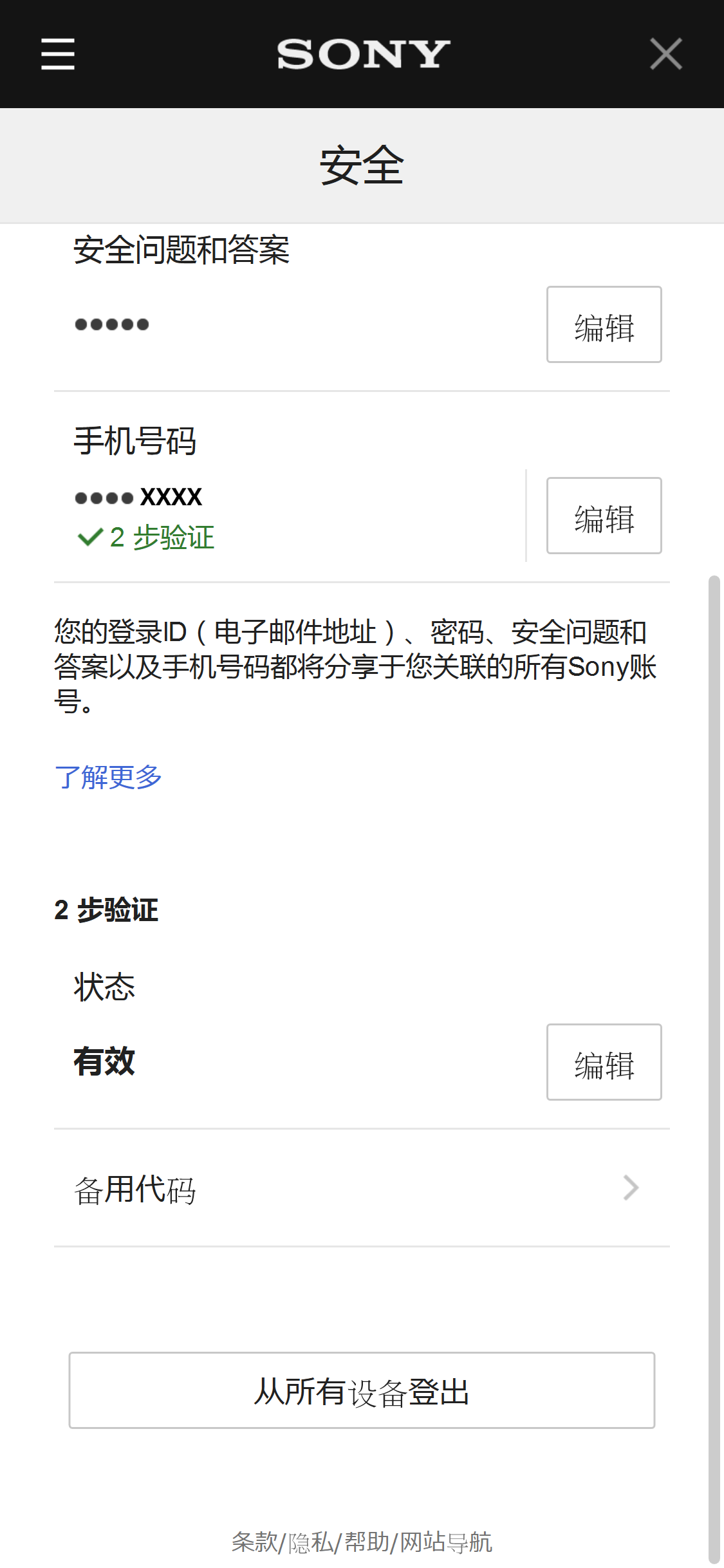Screen dimensions: 724x1568
Task: Tap 从所有设备登出 button
Action: click(362, 1390)
